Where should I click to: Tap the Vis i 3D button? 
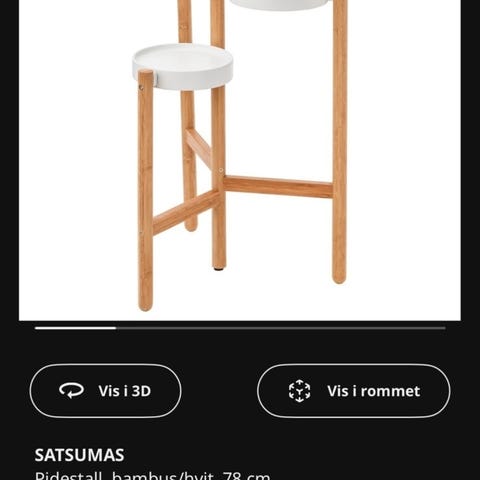pyautogui.click(x=105, y=391)
